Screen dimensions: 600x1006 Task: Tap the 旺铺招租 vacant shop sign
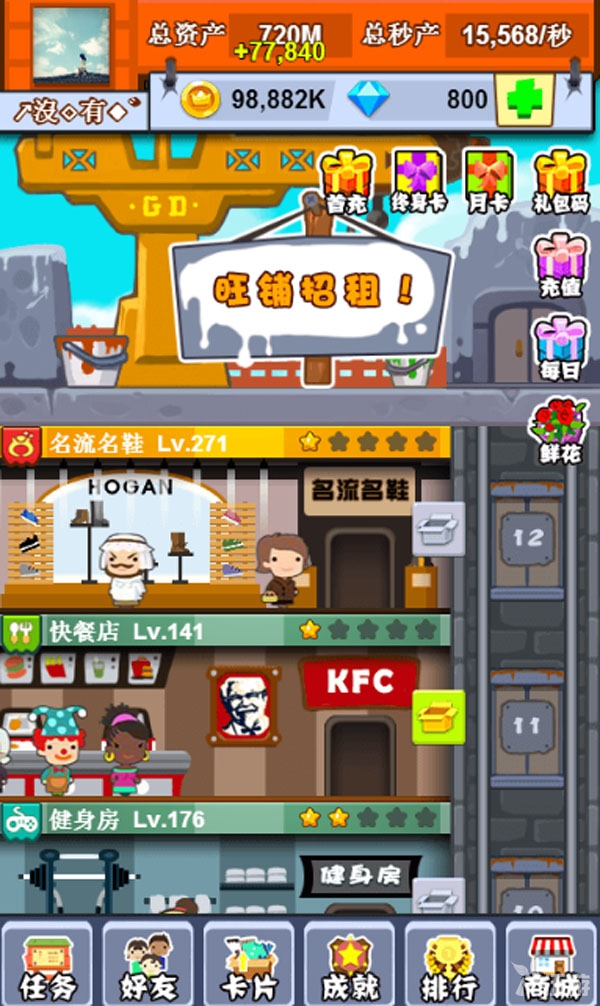(x=312, y=288)
